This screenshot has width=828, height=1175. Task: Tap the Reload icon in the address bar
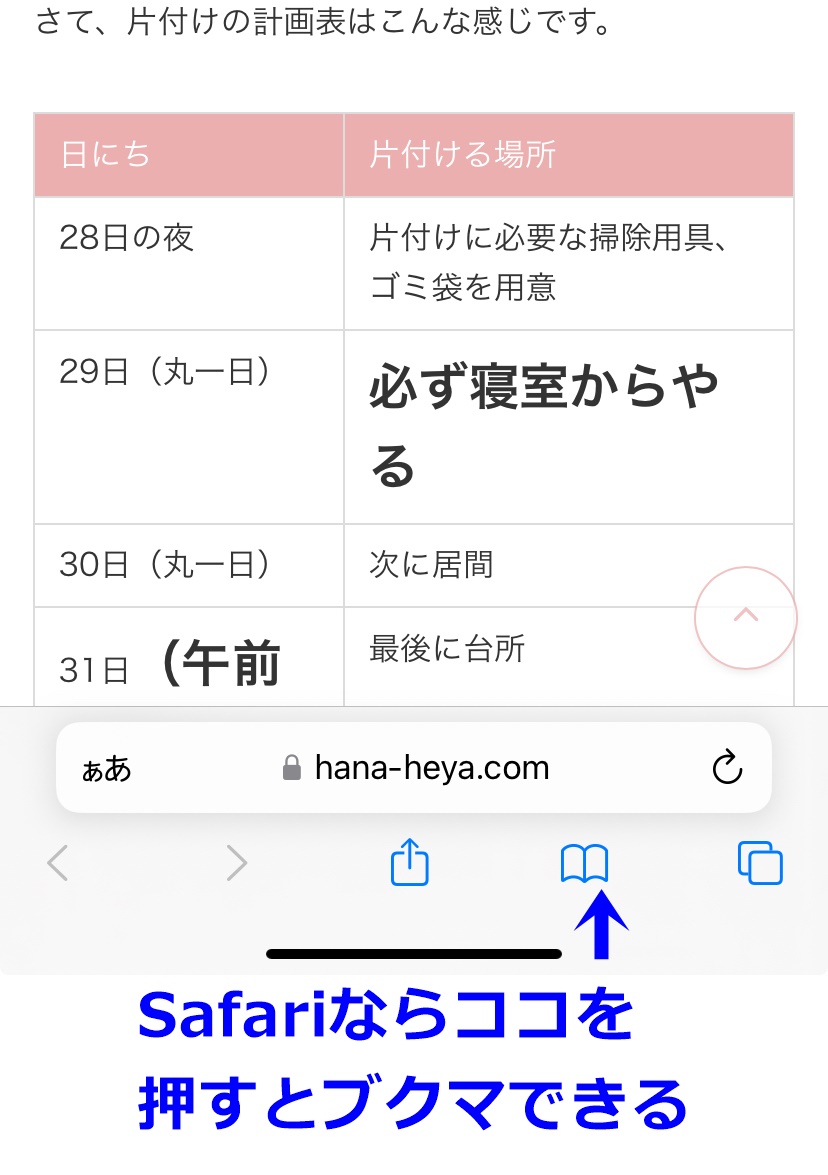[729, 767]
